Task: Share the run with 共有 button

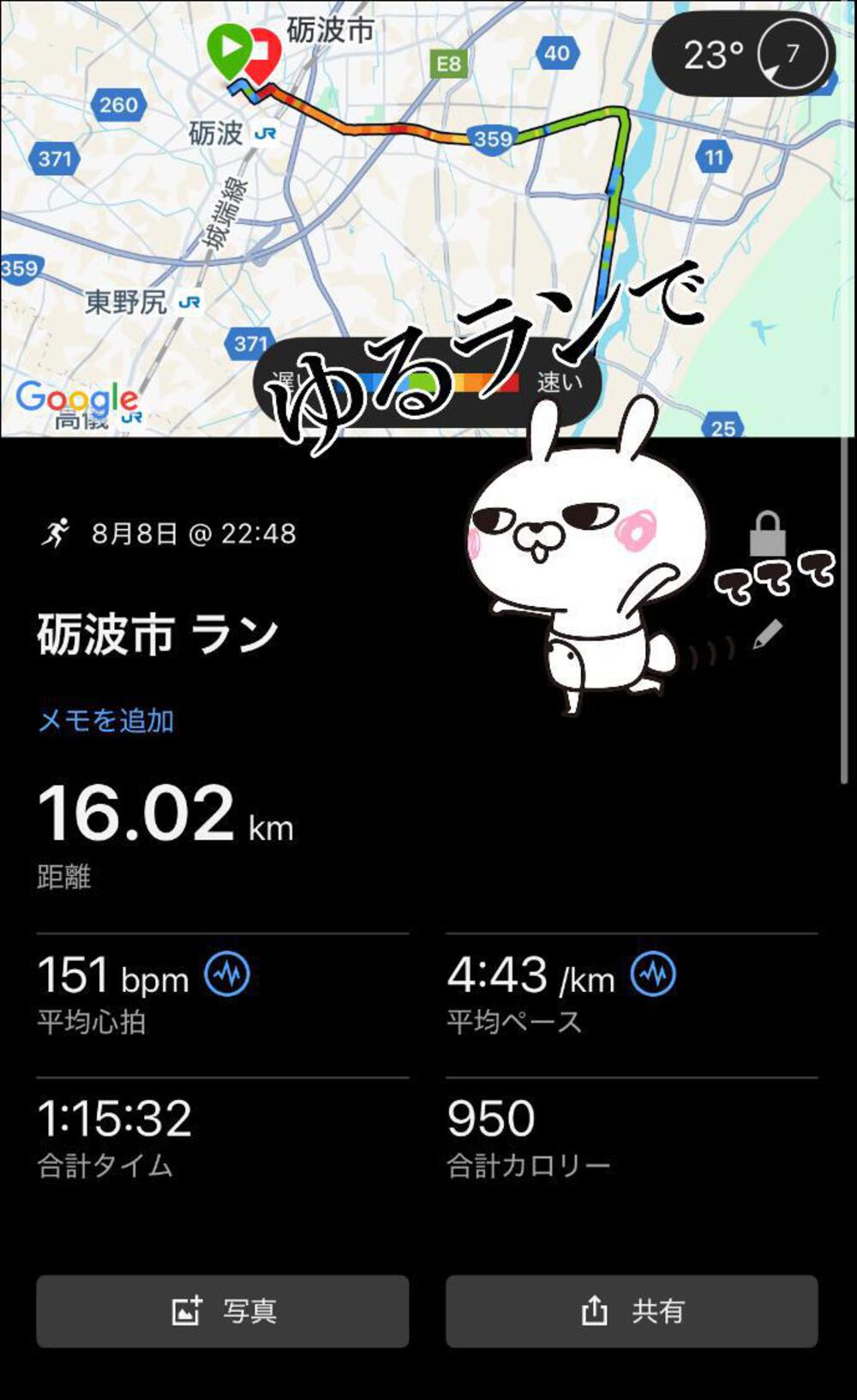Action: point(632,1310)
